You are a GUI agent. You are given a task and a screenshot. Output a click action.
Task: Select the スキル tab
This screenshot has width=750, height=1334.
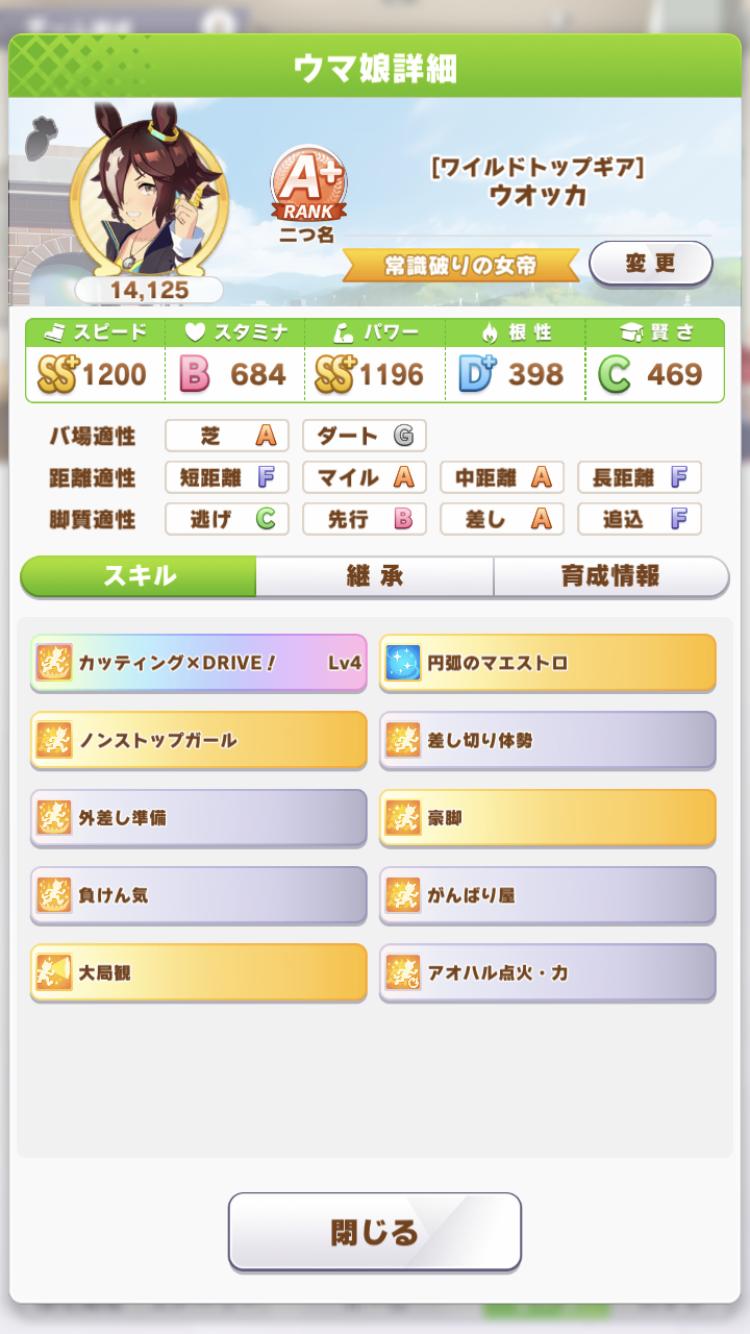[x=139, y=576]
